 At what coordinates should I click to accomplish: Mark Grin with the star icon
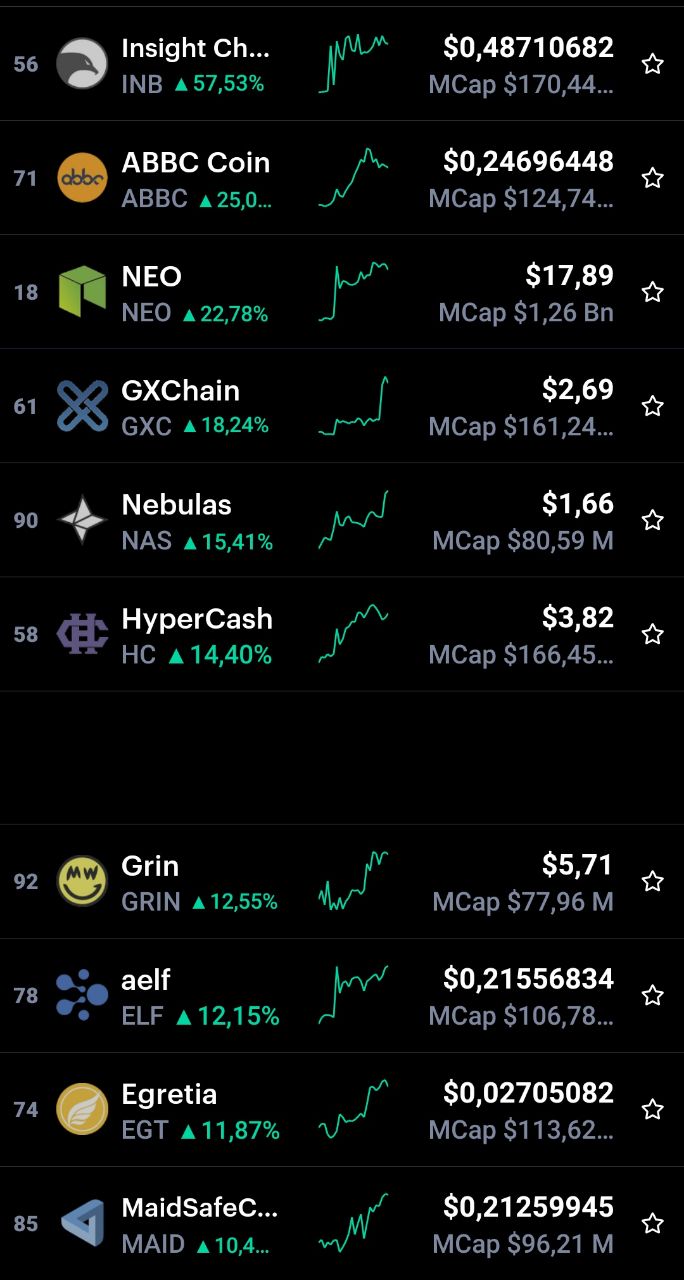[653, 881]
